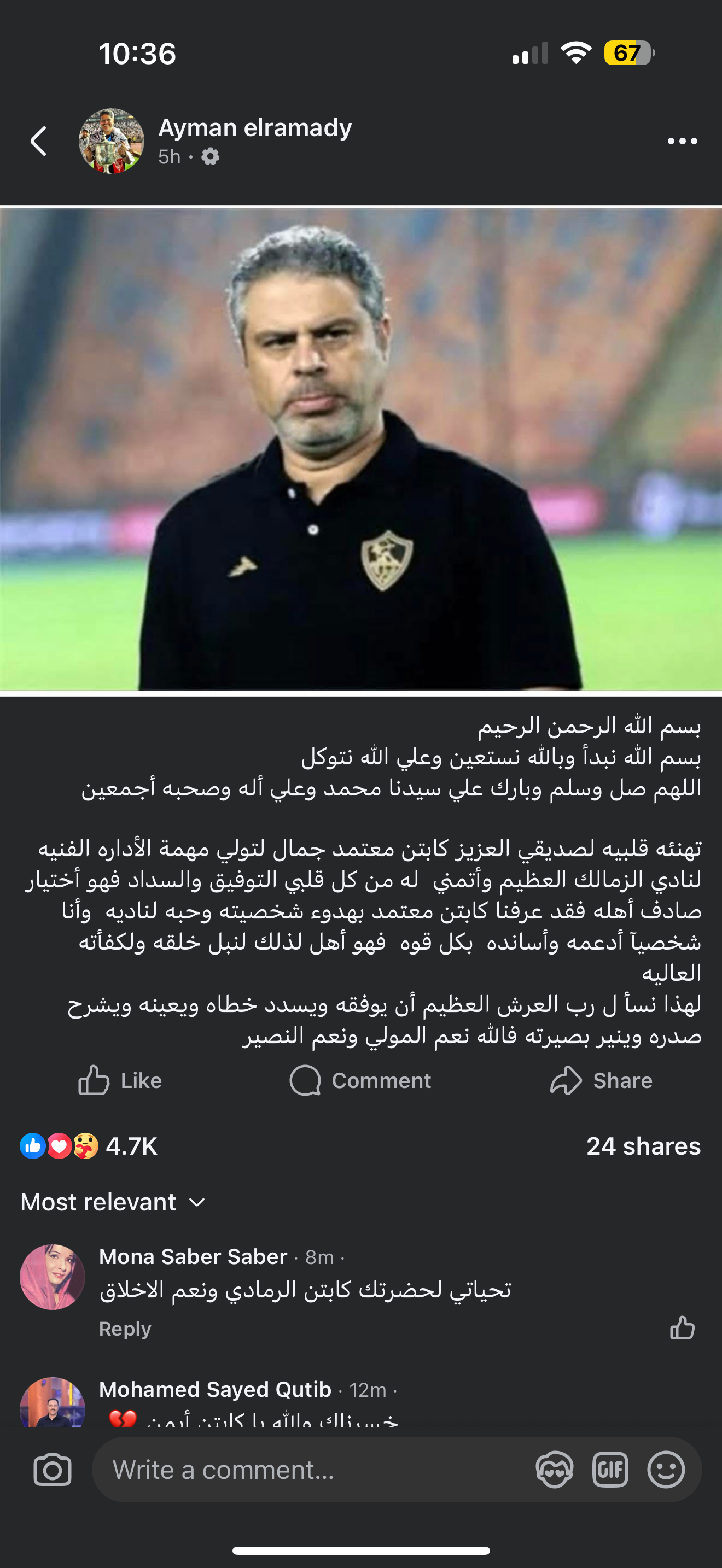Like Ayman elramady's post
This screenshot has height=1568, width=722.
[120, 1080]
